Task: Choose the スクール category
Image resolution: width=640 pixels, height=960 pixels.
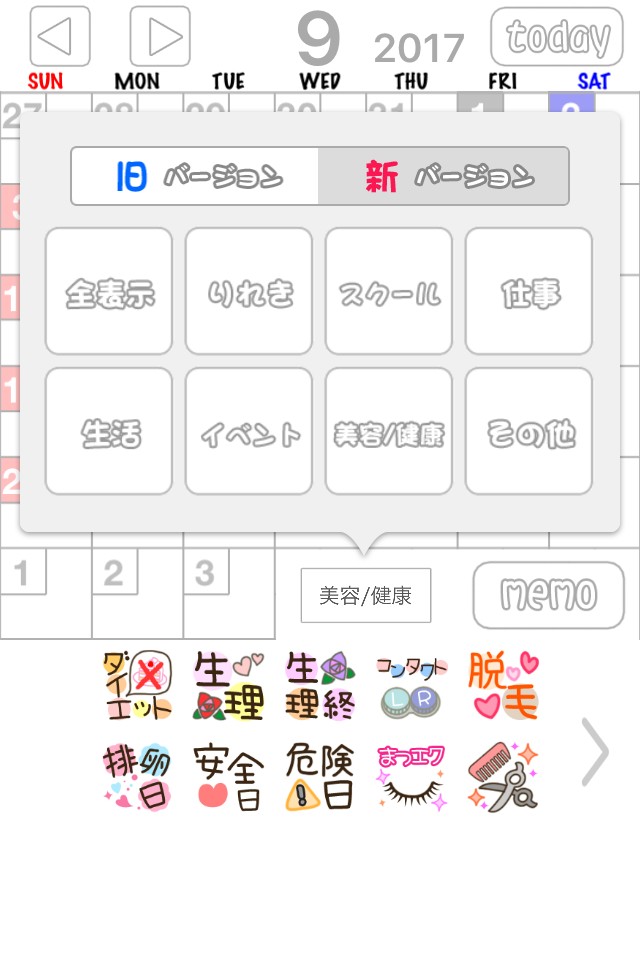Action: (x=389, y=291)
